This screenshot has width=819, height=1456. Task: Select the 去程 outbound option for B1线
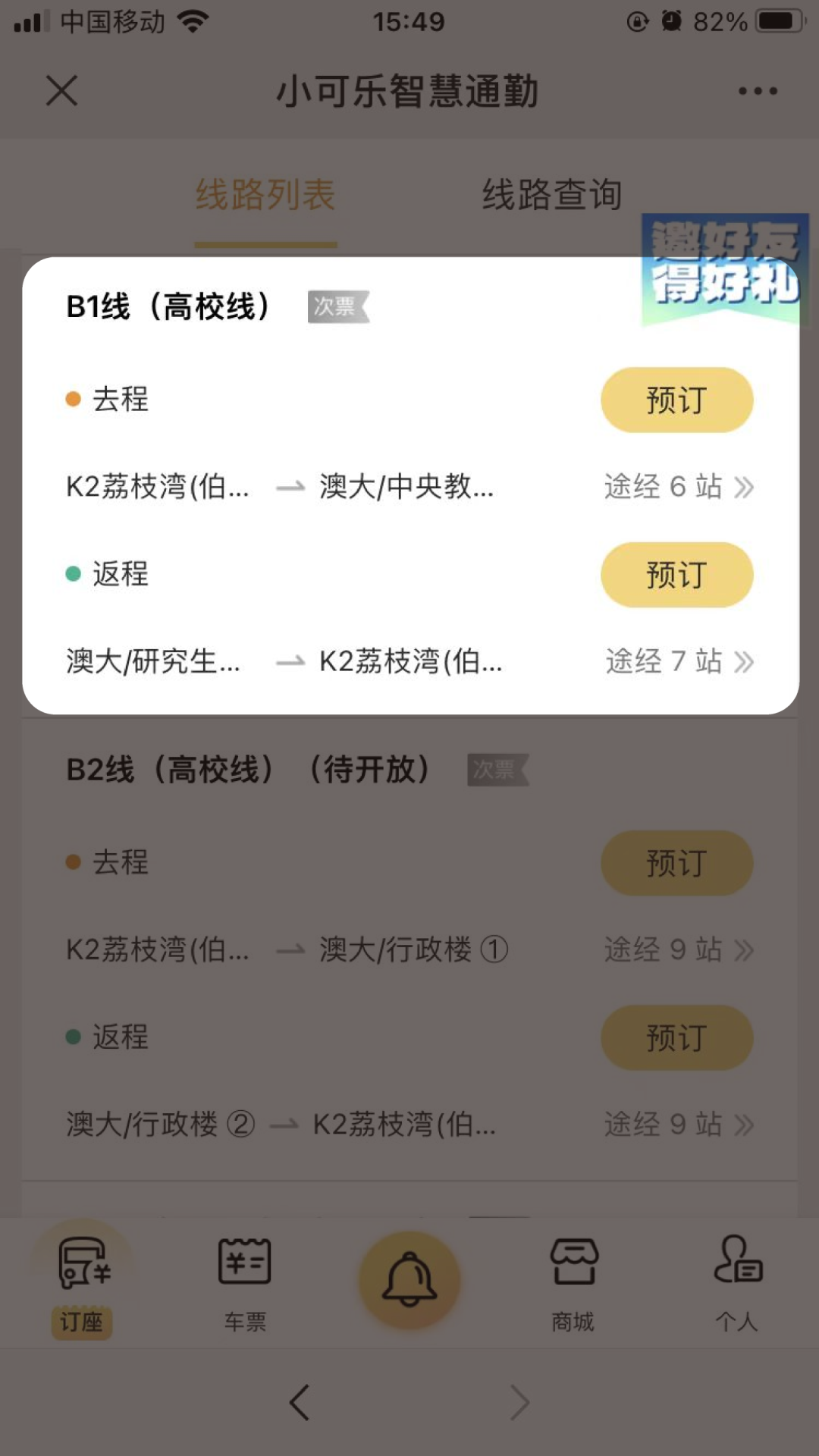tap(120, 400)
